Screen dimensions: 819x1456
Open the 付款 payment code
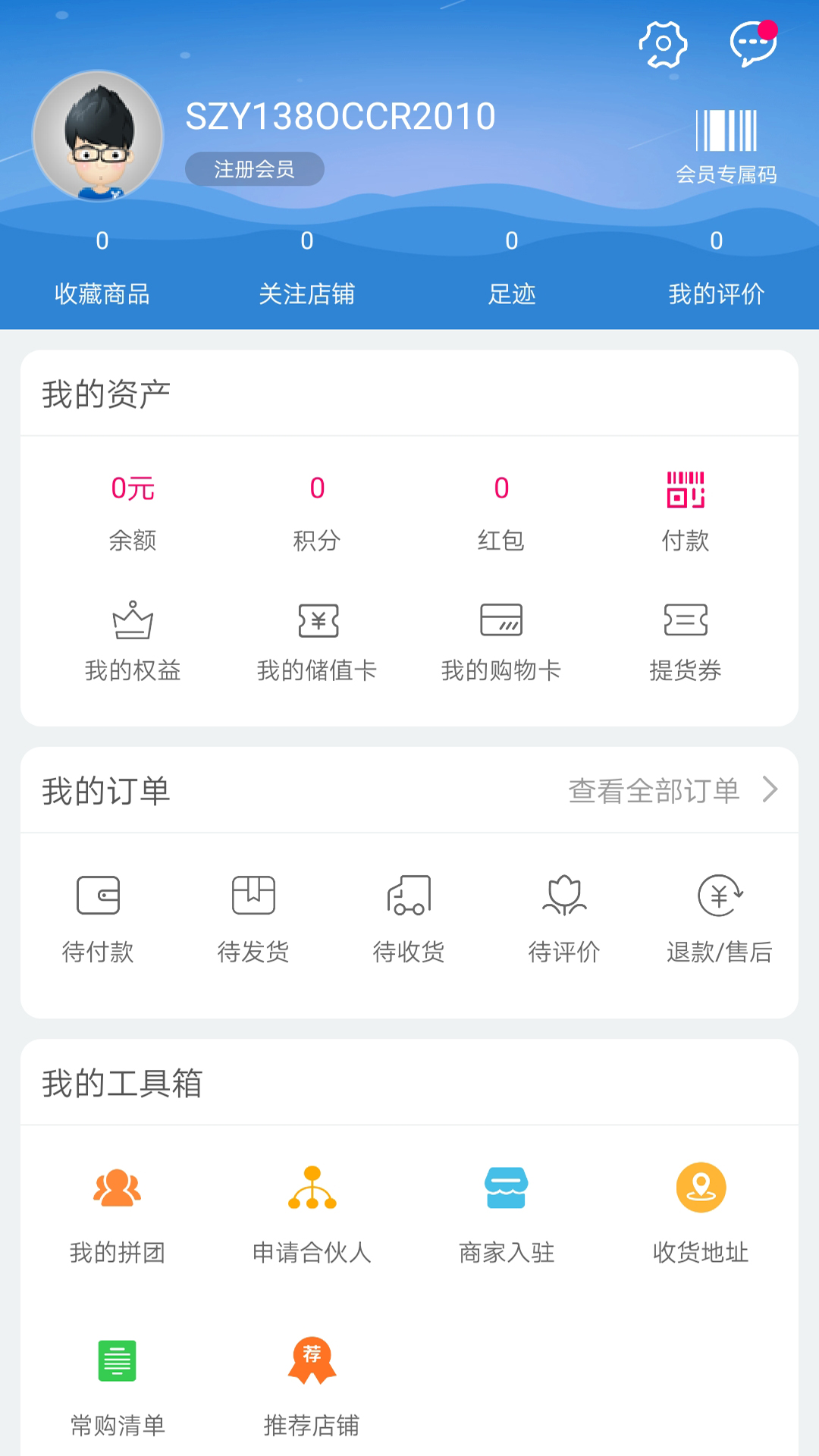pos(686,513)
